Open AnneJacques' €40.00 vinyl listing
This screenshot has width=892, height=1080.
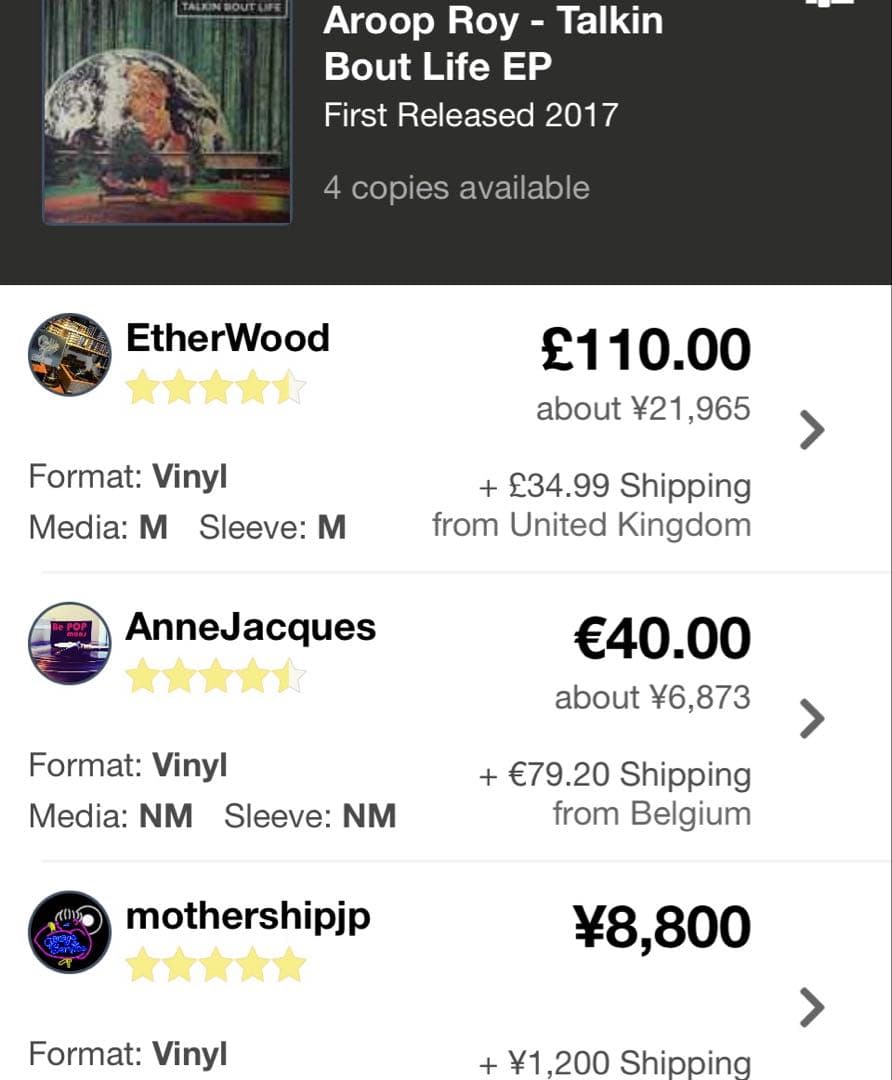tap(812, 718)
